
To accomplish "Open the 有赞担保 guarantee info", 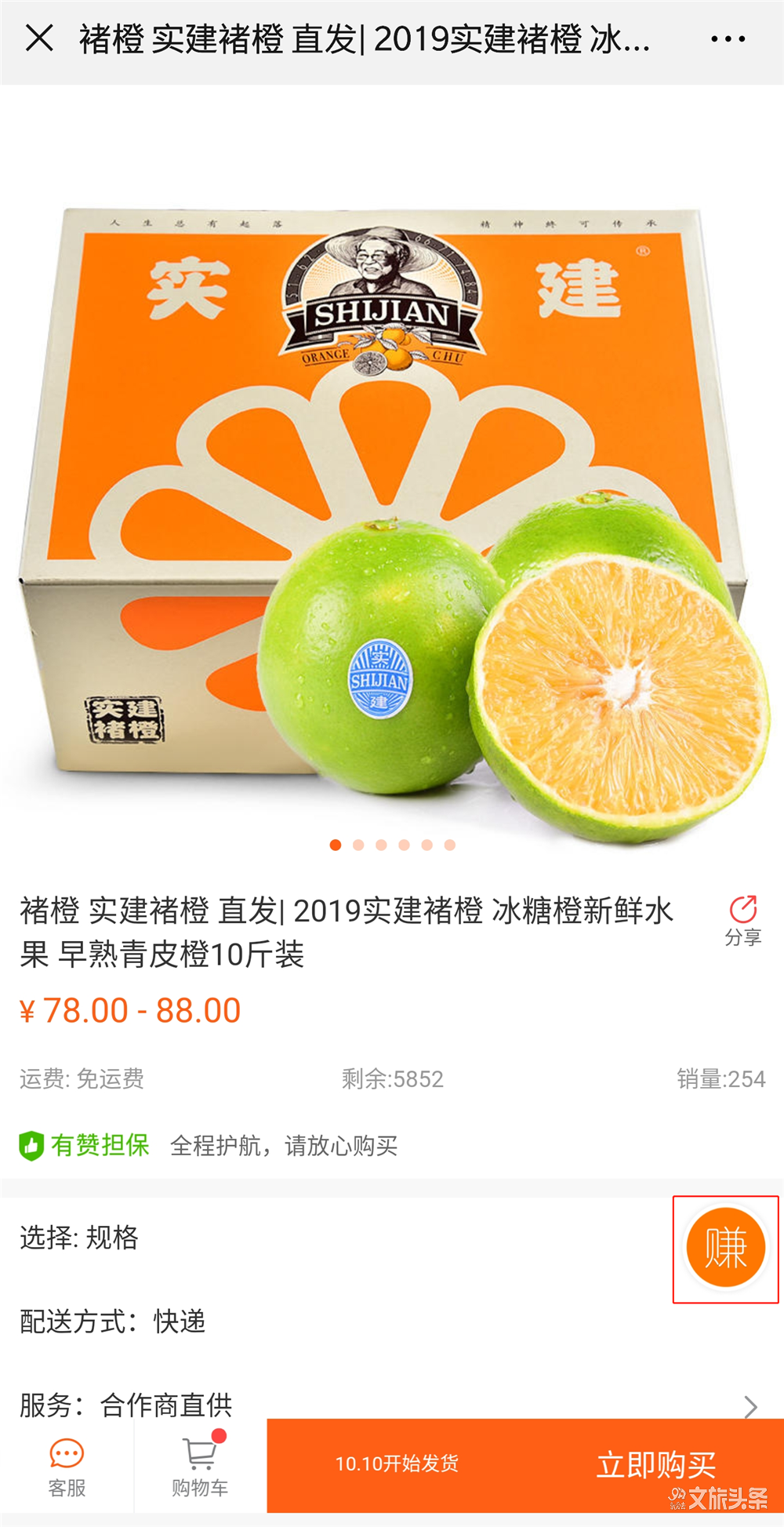I will point(208,1146).
